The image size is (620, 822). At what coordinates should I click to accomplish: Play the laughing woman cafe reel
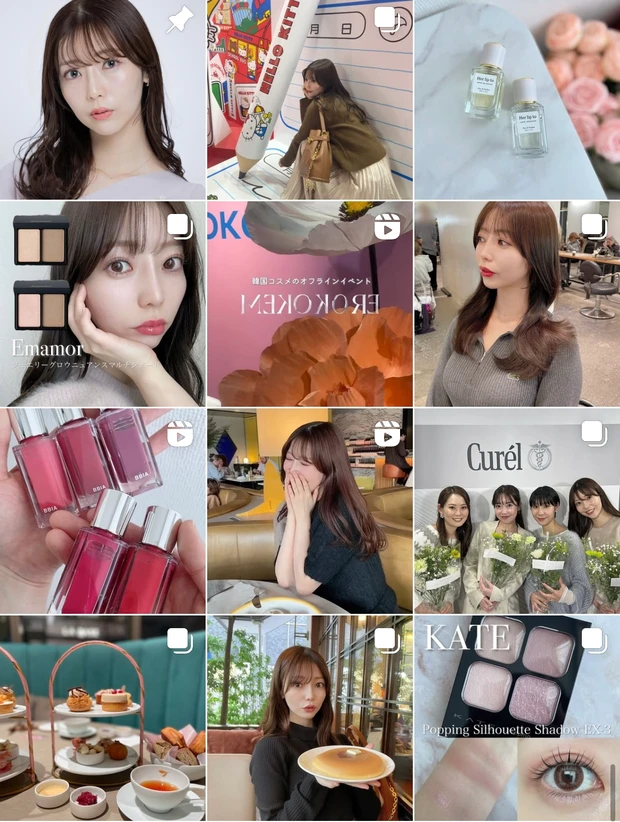click(x=309, y=511)
